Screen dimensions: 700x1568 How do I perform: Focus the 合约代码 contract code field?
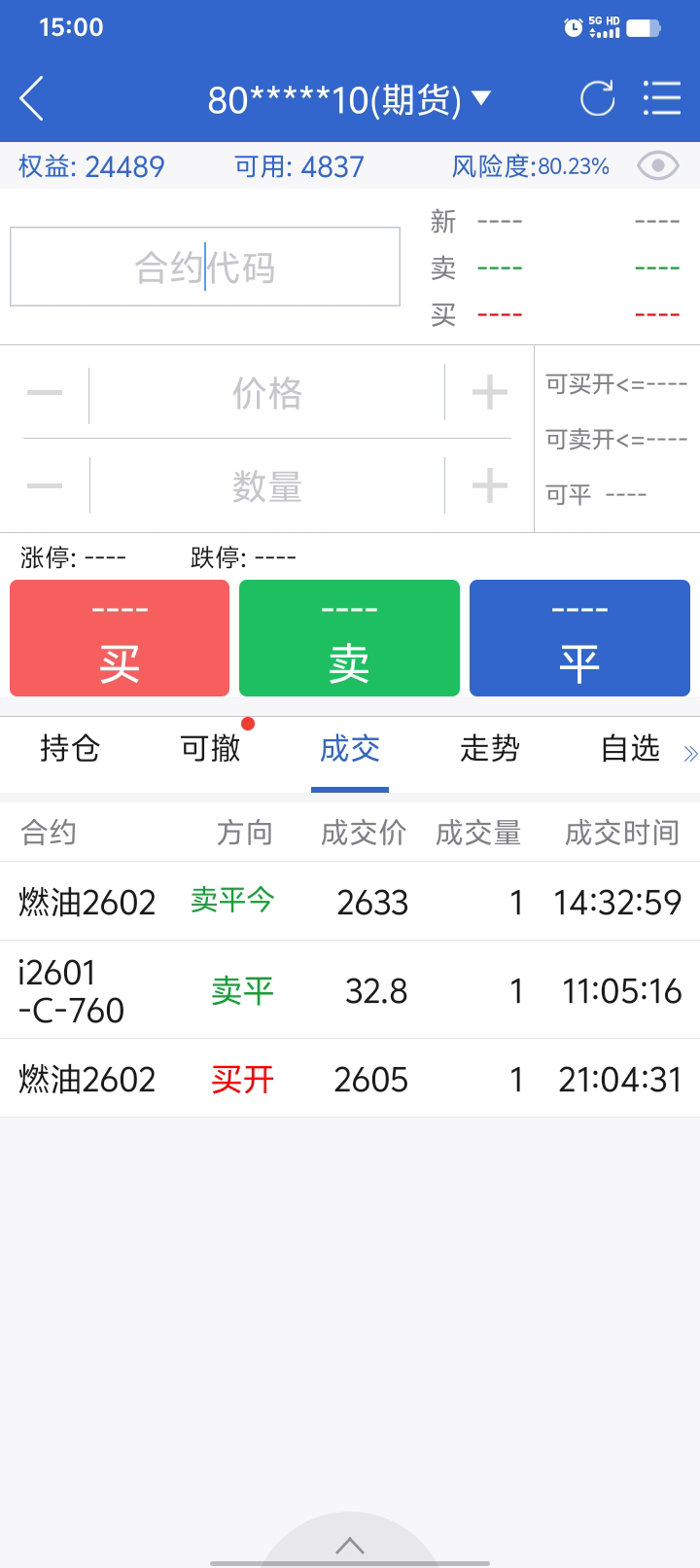point(205,267)
